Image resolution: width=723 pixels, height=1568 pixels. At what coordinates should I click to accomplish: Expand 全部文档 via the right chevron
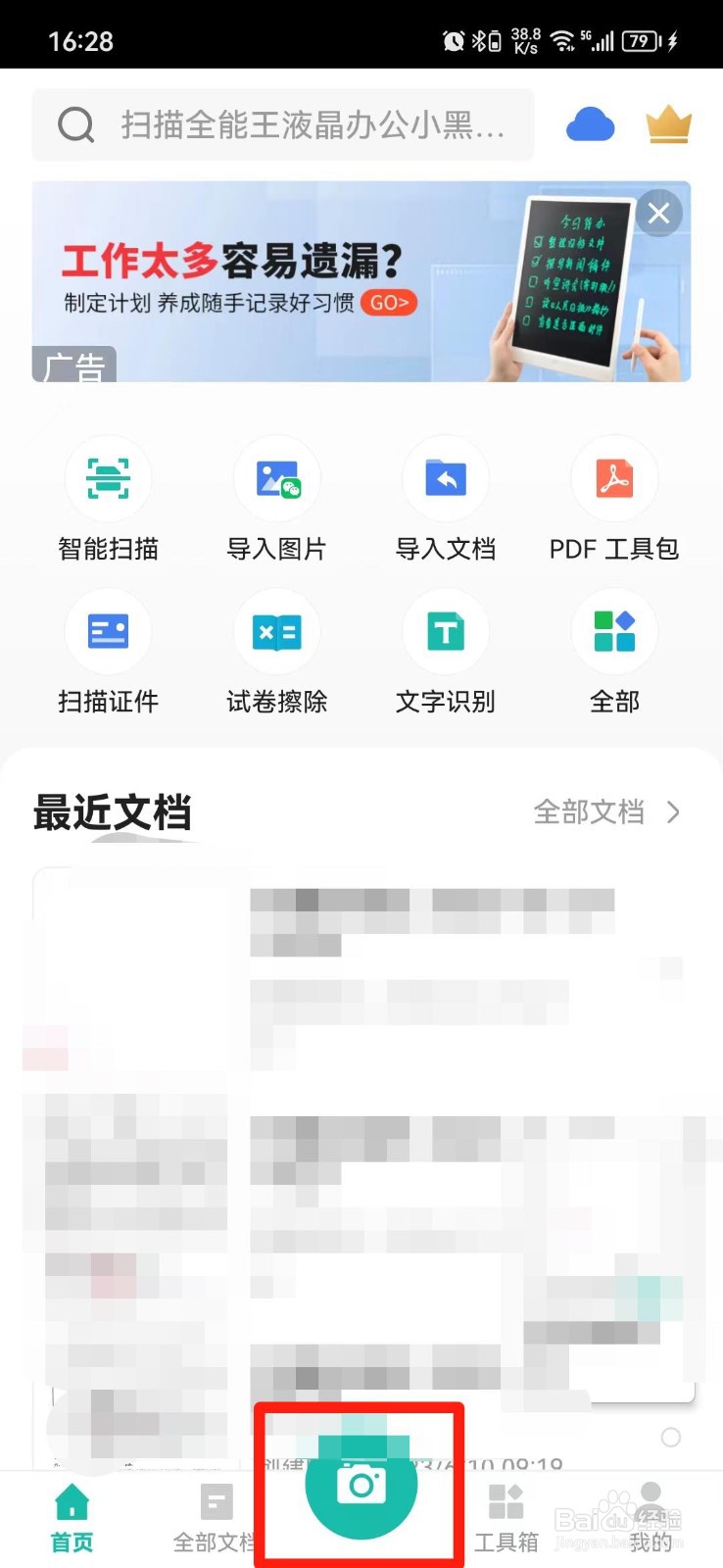[673, 811]
